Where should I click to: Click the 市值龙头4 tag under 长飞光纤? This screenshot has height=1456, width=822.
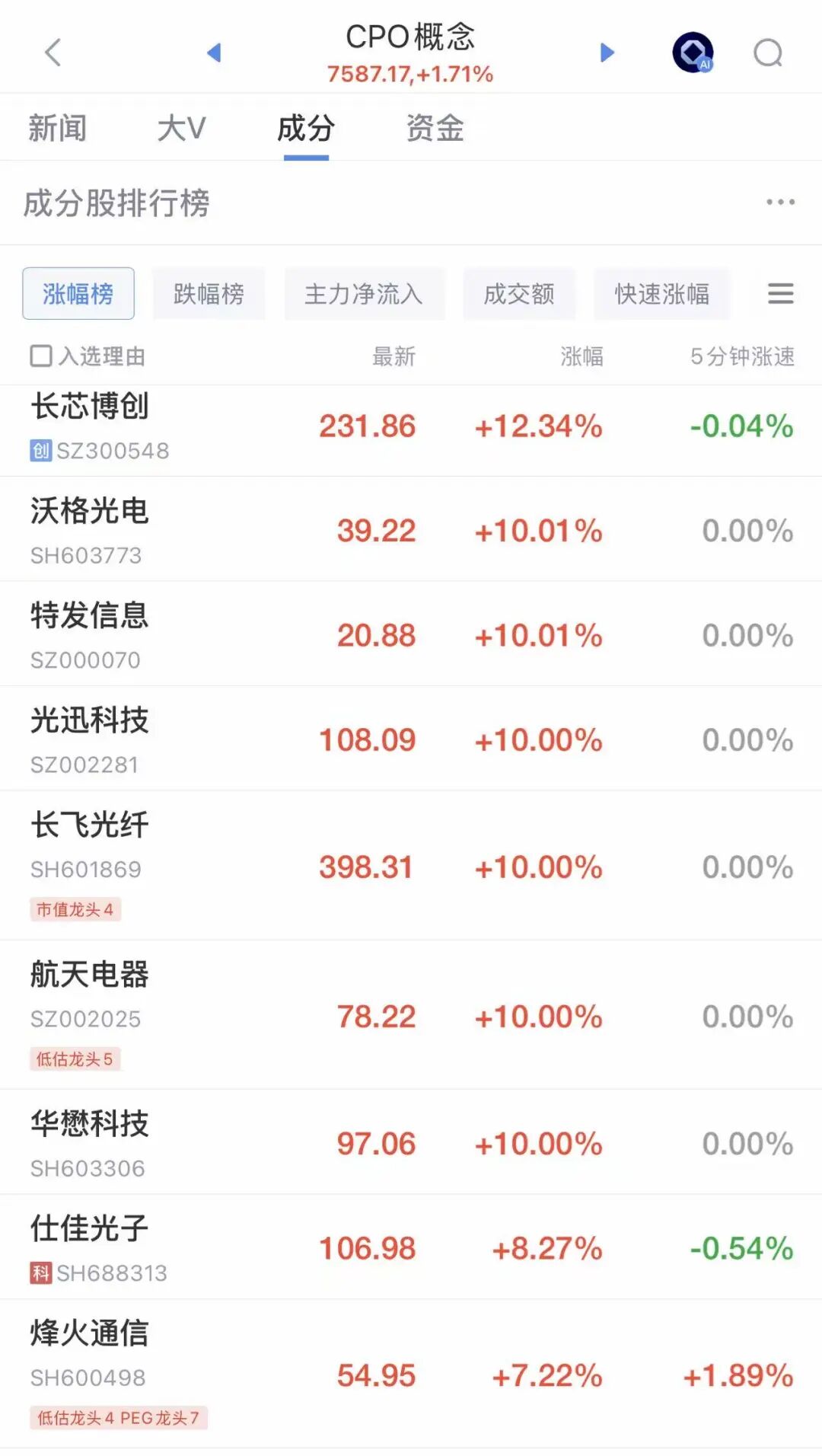pos(75,909)
